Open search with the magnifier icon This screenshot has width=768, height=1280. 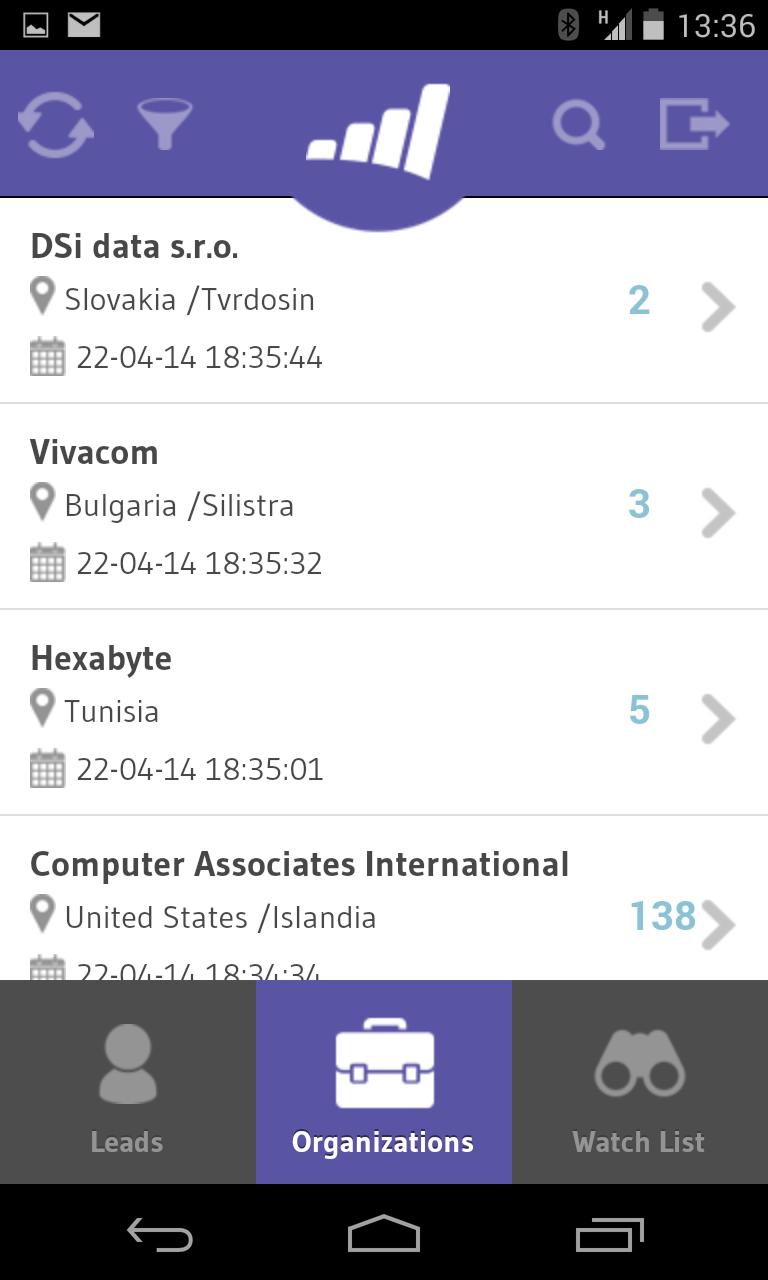(578, 124)
